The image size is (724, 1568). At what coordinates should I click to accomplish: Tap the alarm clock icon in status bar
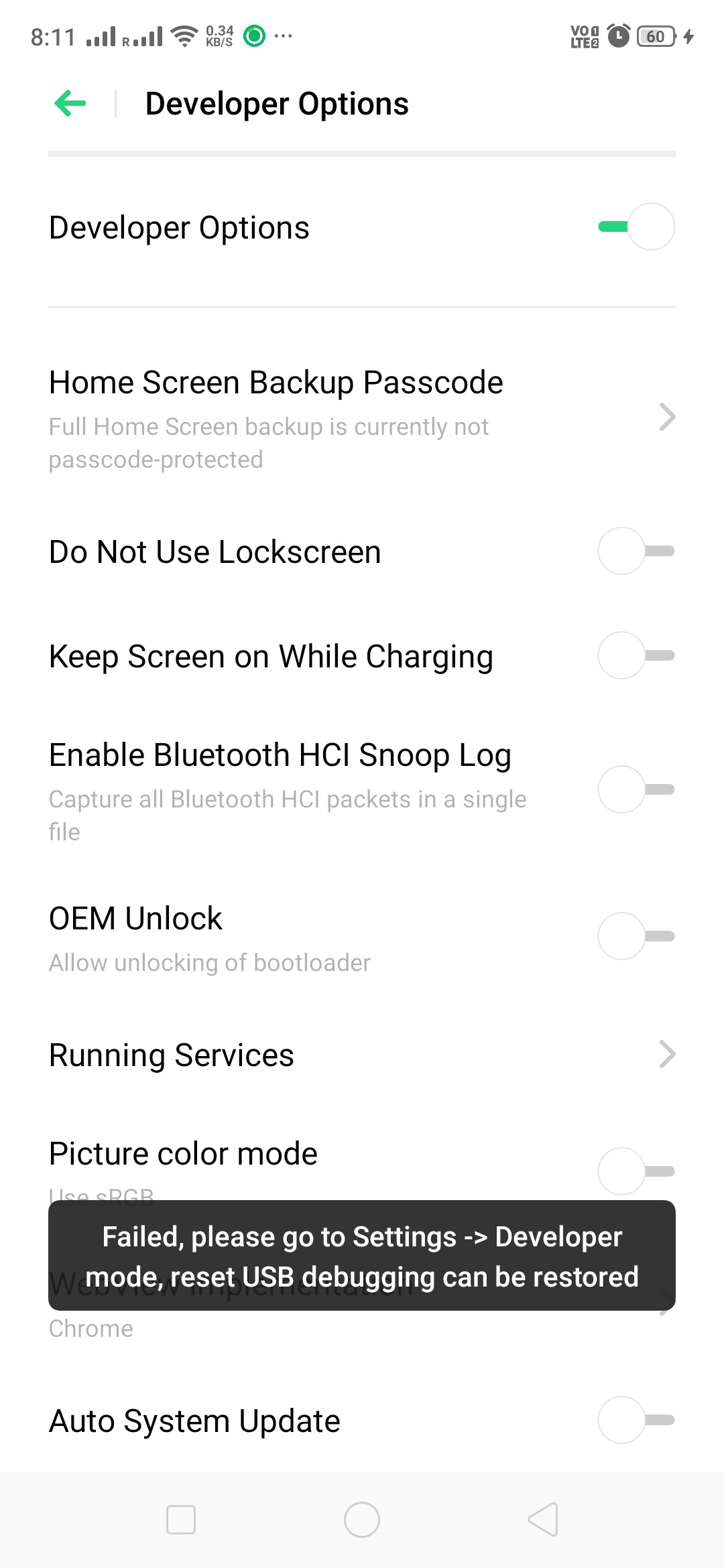[617, 36]
